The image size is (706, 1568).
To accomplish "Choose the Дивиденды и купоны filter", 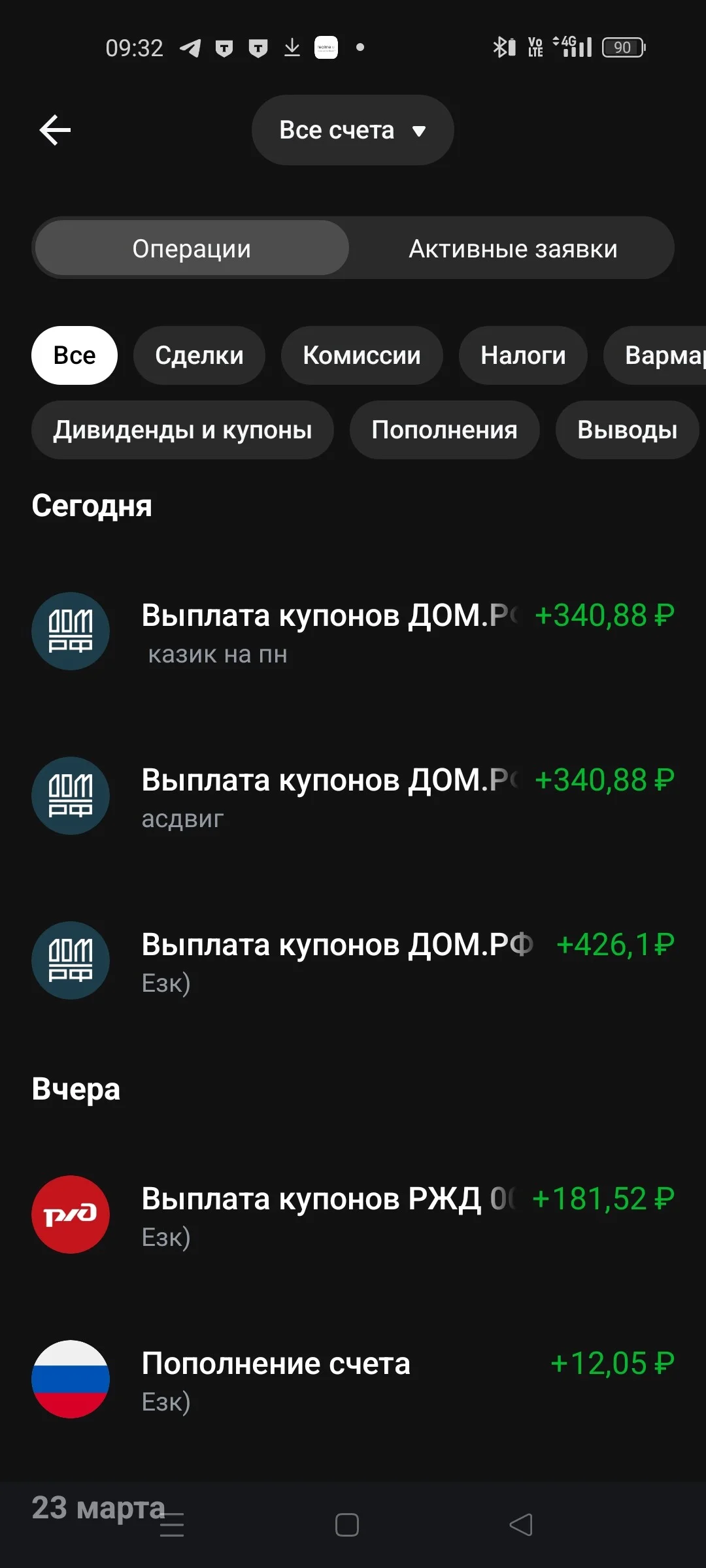I will (182, 430).
